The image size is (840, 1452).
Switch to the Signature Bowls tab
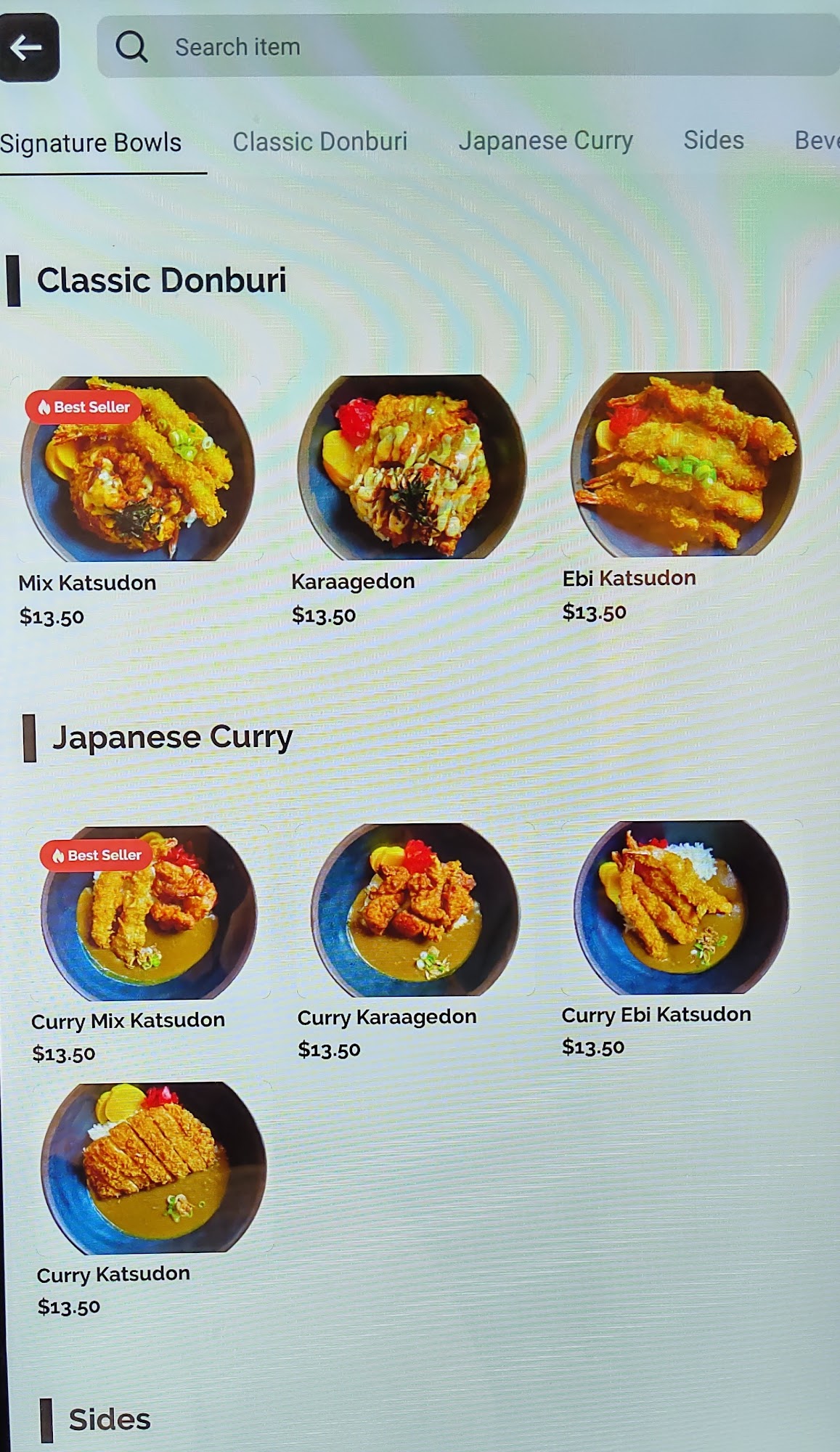tap(91, 143)
